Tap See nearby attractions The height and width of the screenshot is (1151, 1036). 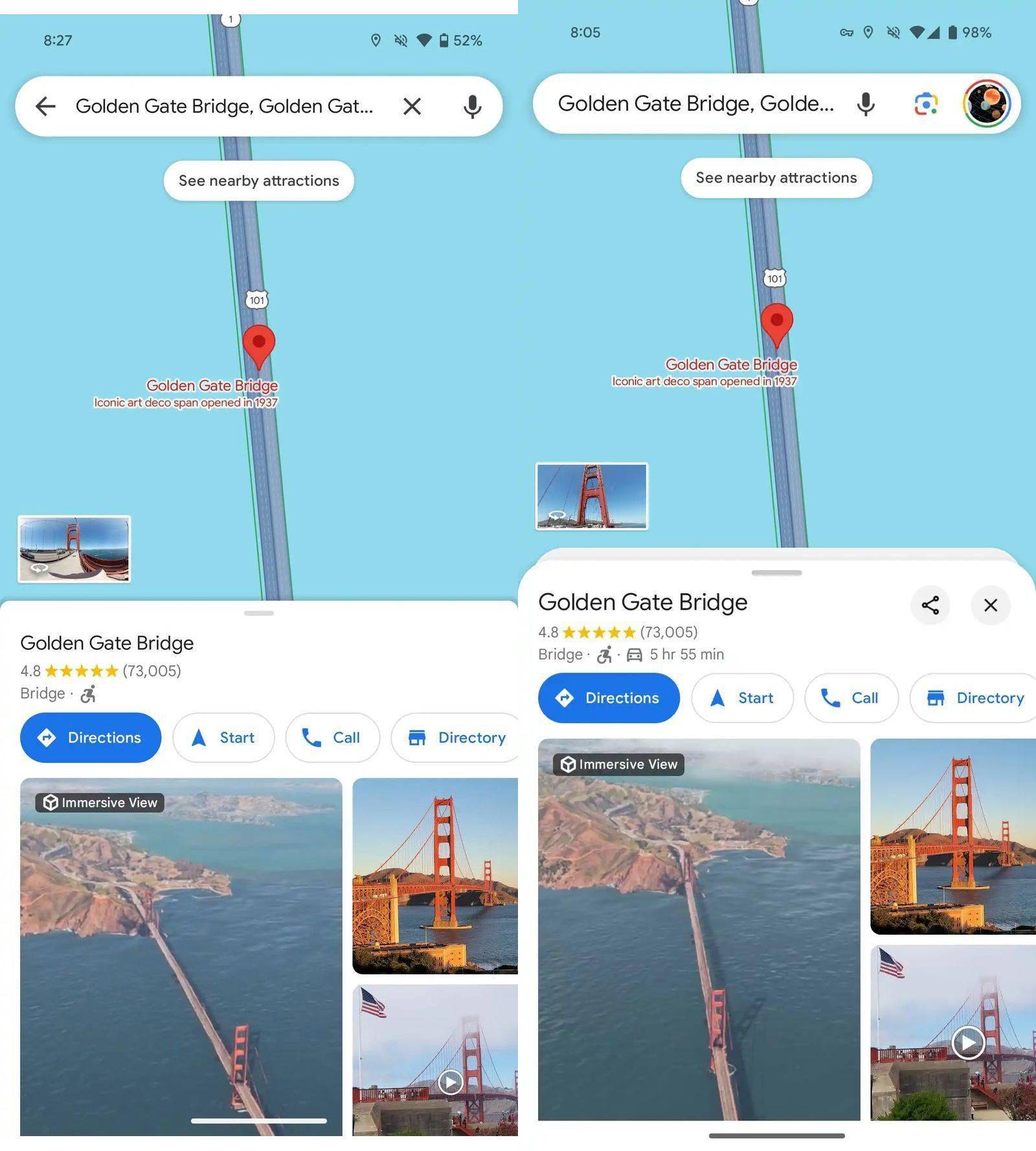[258, 181]
